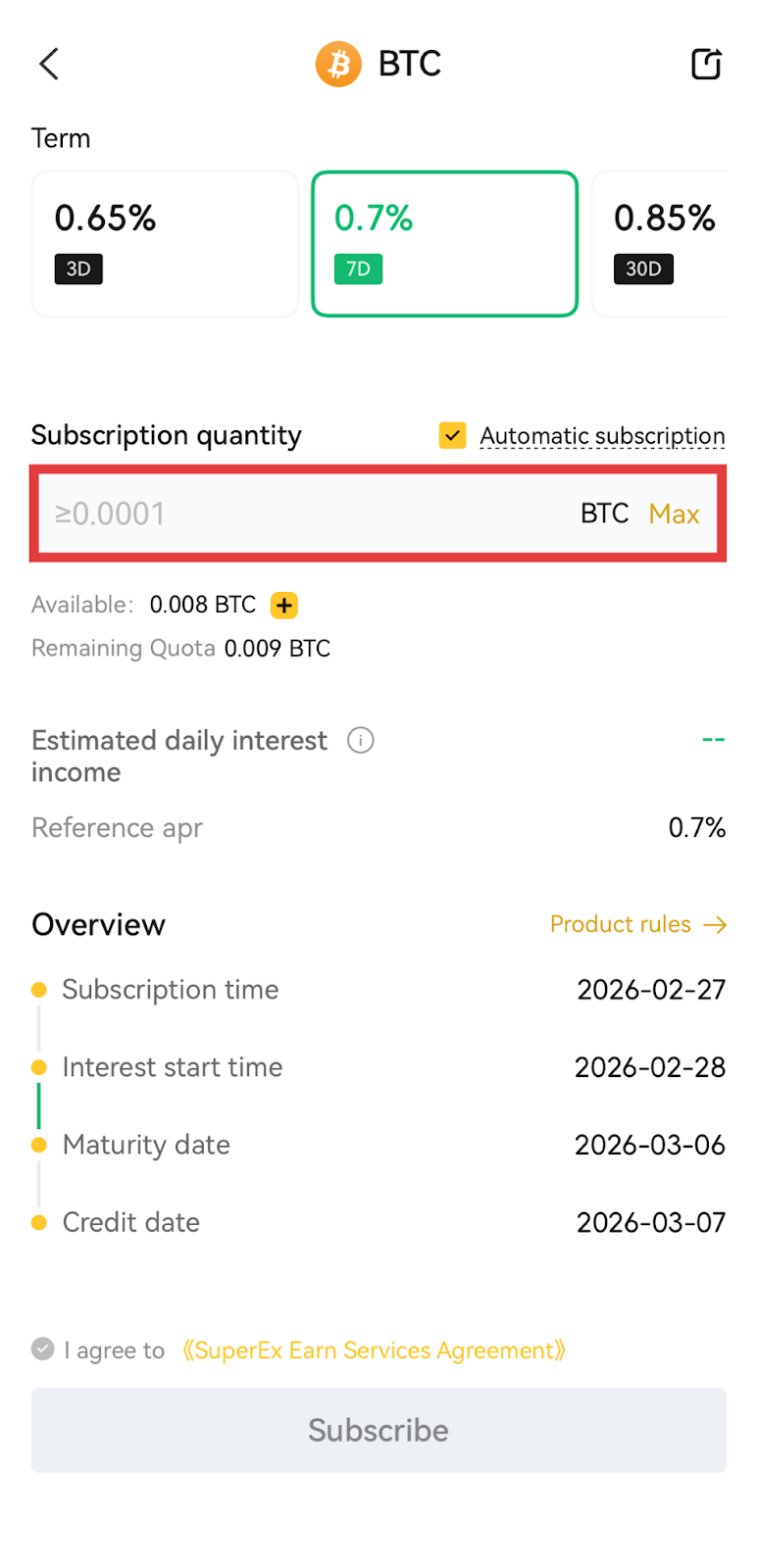758x1568 pixels.
Task: Read the SuperEx Earn Services Agreement
Action: point(374,1350)
